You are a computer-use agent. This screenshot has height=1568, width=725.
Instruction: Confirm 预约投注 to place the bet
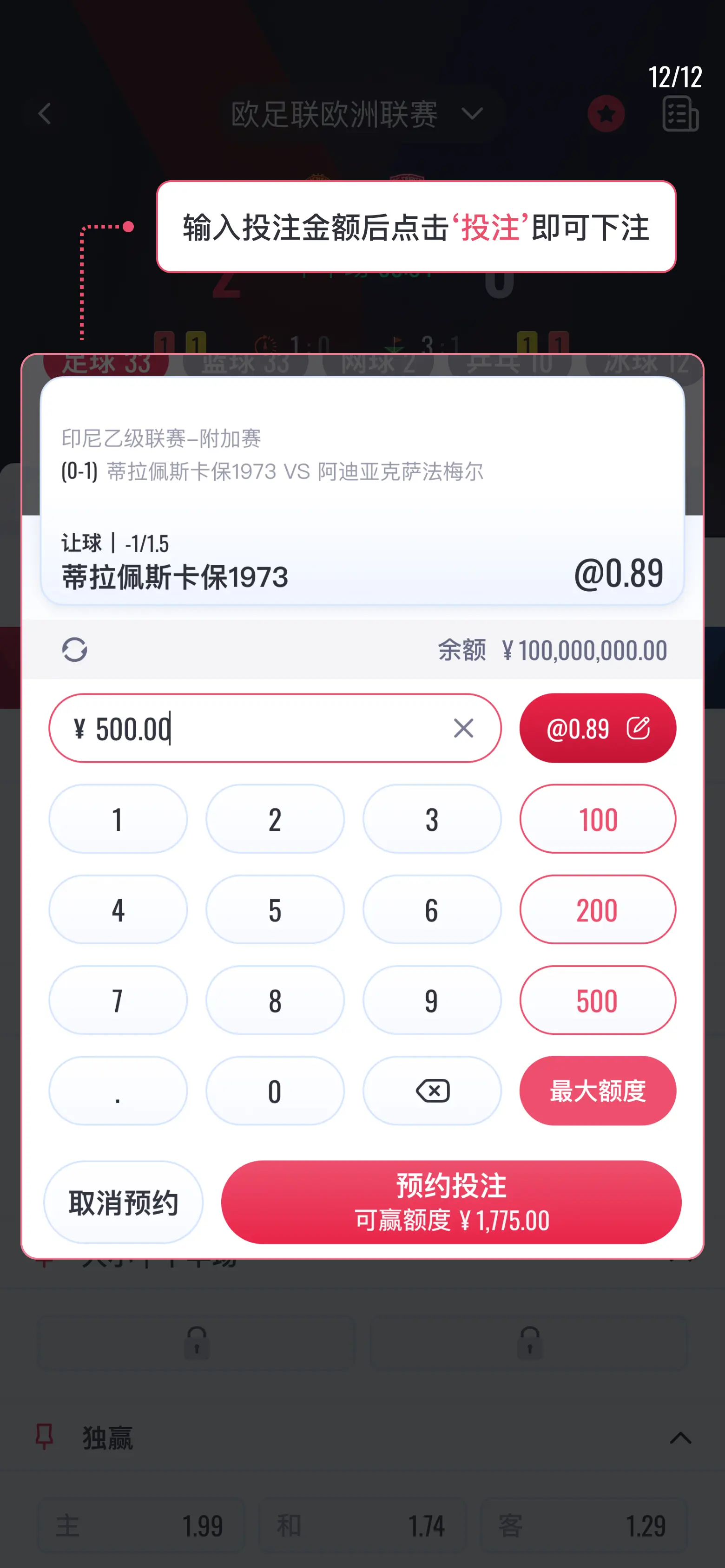451,1202
